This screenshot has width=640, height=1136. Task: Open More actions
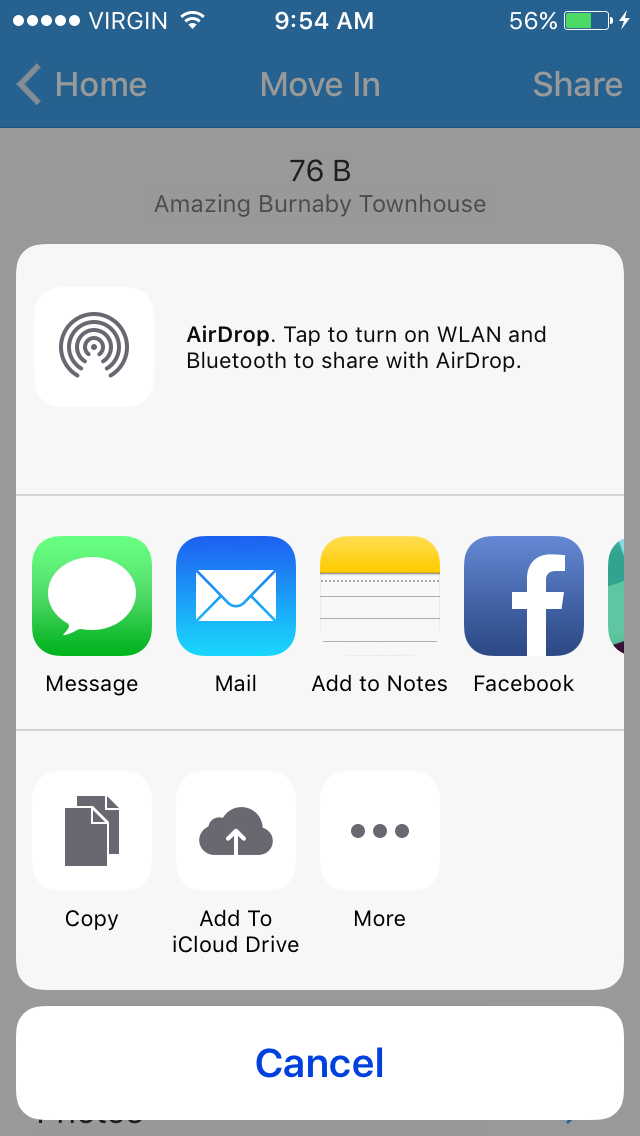click(380, 831)
